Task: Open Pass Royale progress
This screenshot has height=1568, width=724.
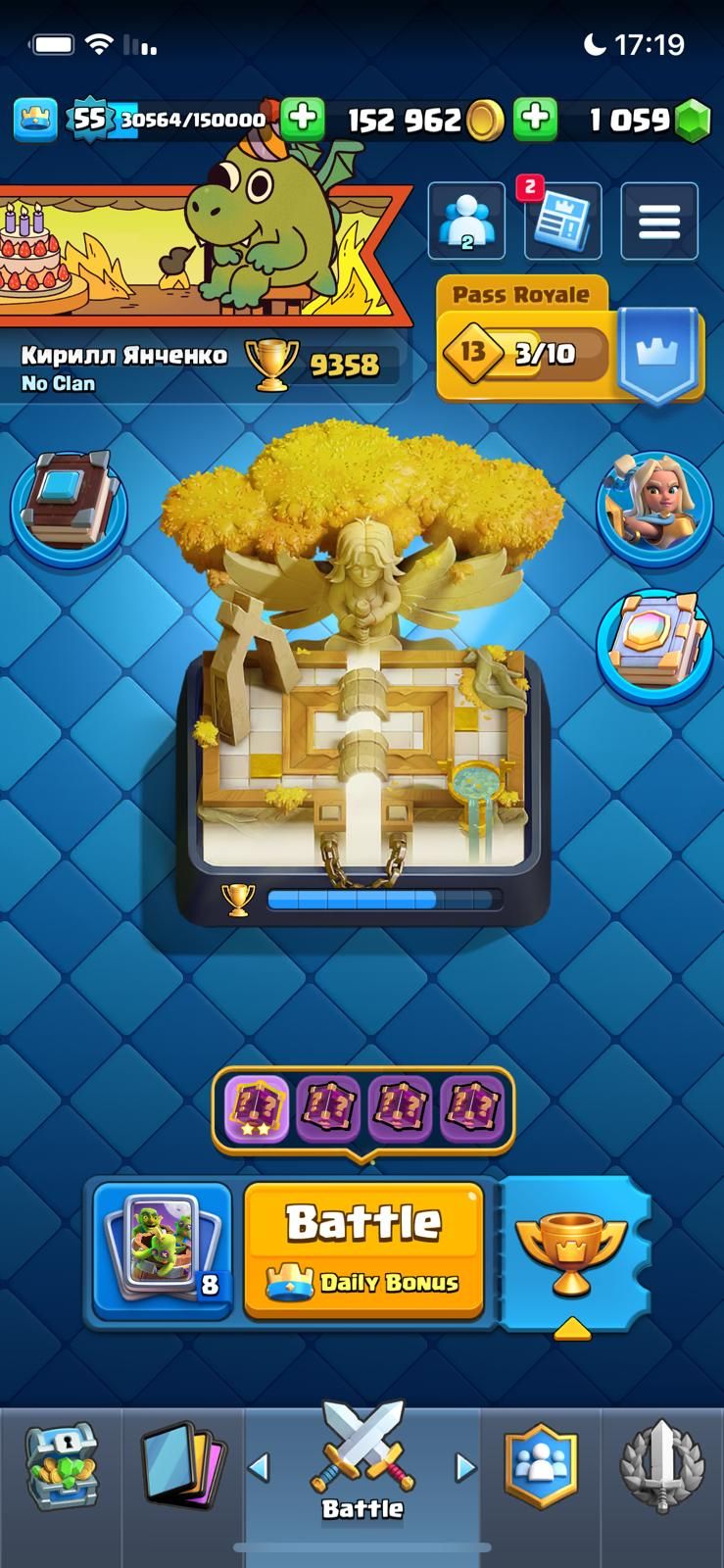Action: pyautogui.click(x=570, y=341)
